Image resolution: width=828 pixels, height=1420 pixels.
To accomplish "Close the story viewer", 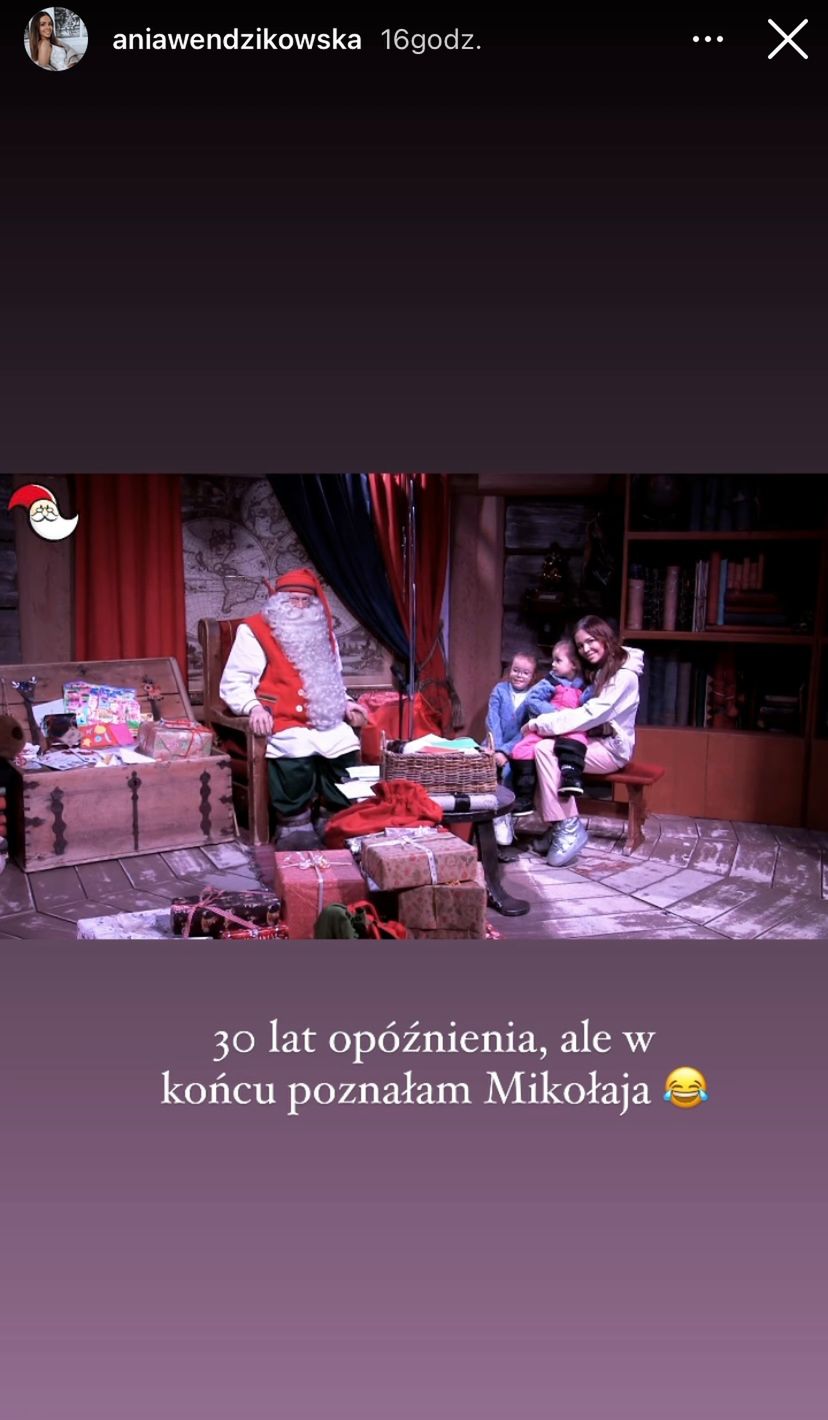I will tap(787, 40).
